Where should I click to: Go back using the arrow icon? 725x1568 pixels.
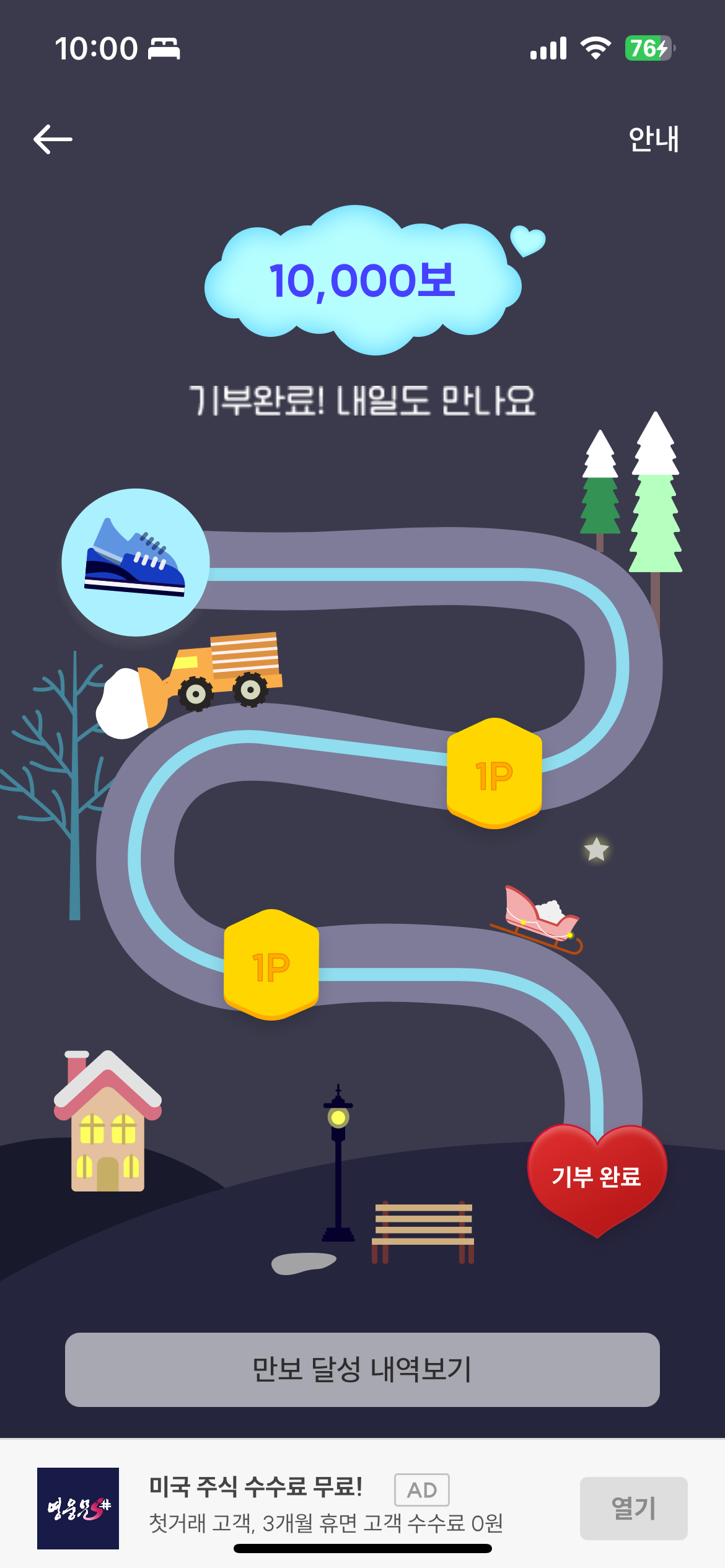(53, 139)
